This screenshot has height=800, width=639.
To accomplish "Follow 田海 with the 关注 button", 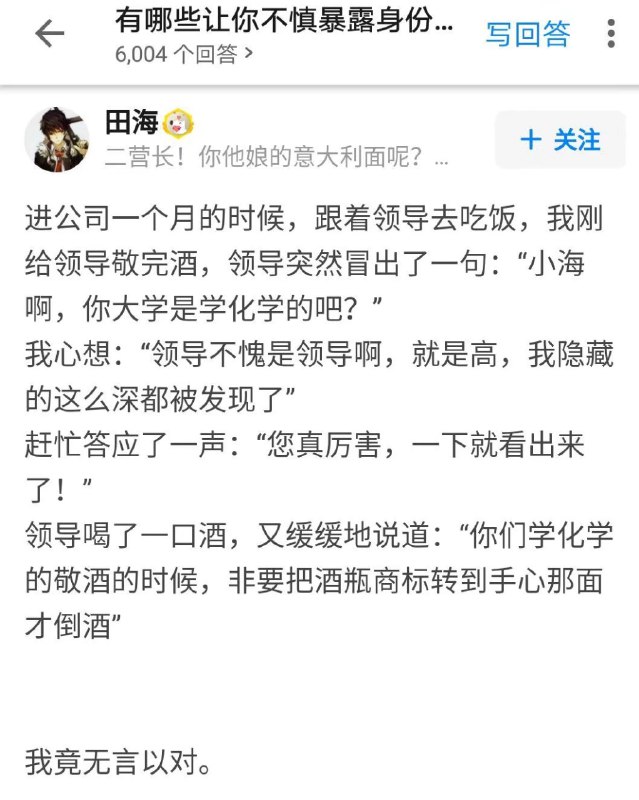I will click(x=560, y=140).
